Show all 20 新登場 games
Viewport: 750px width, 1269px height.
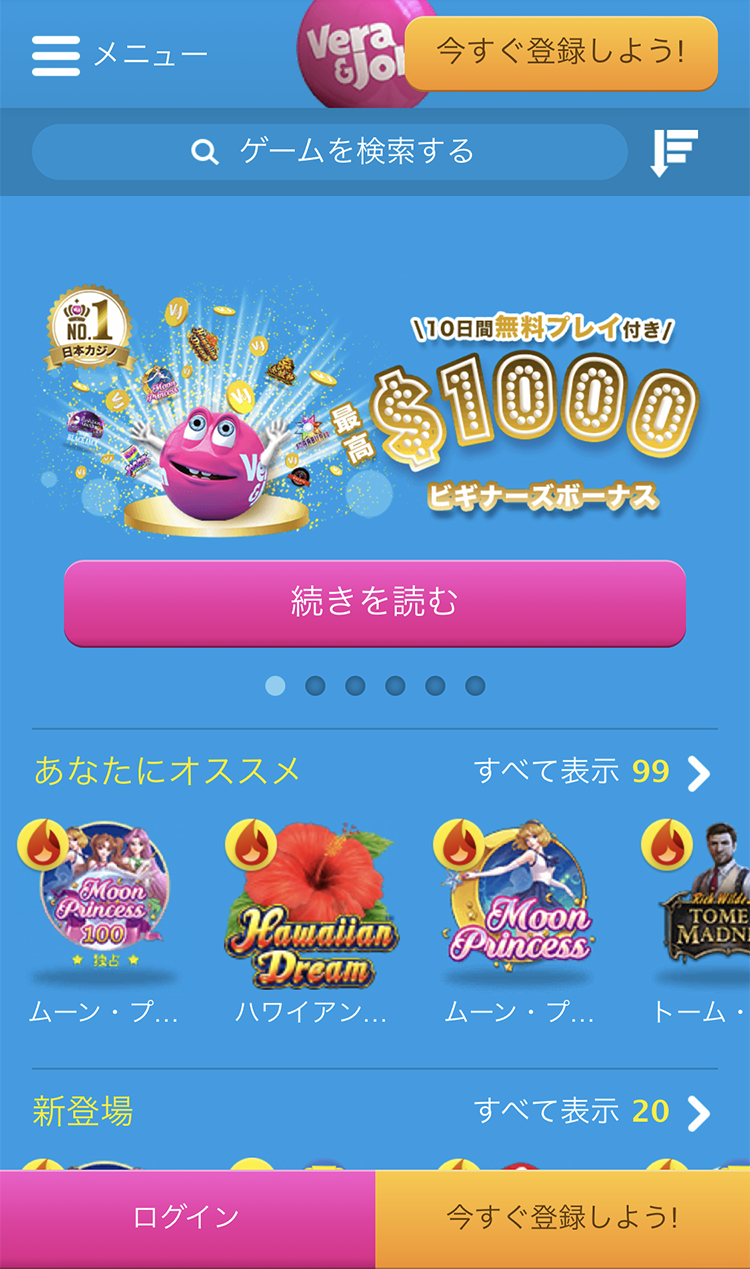click(592, 1111)
